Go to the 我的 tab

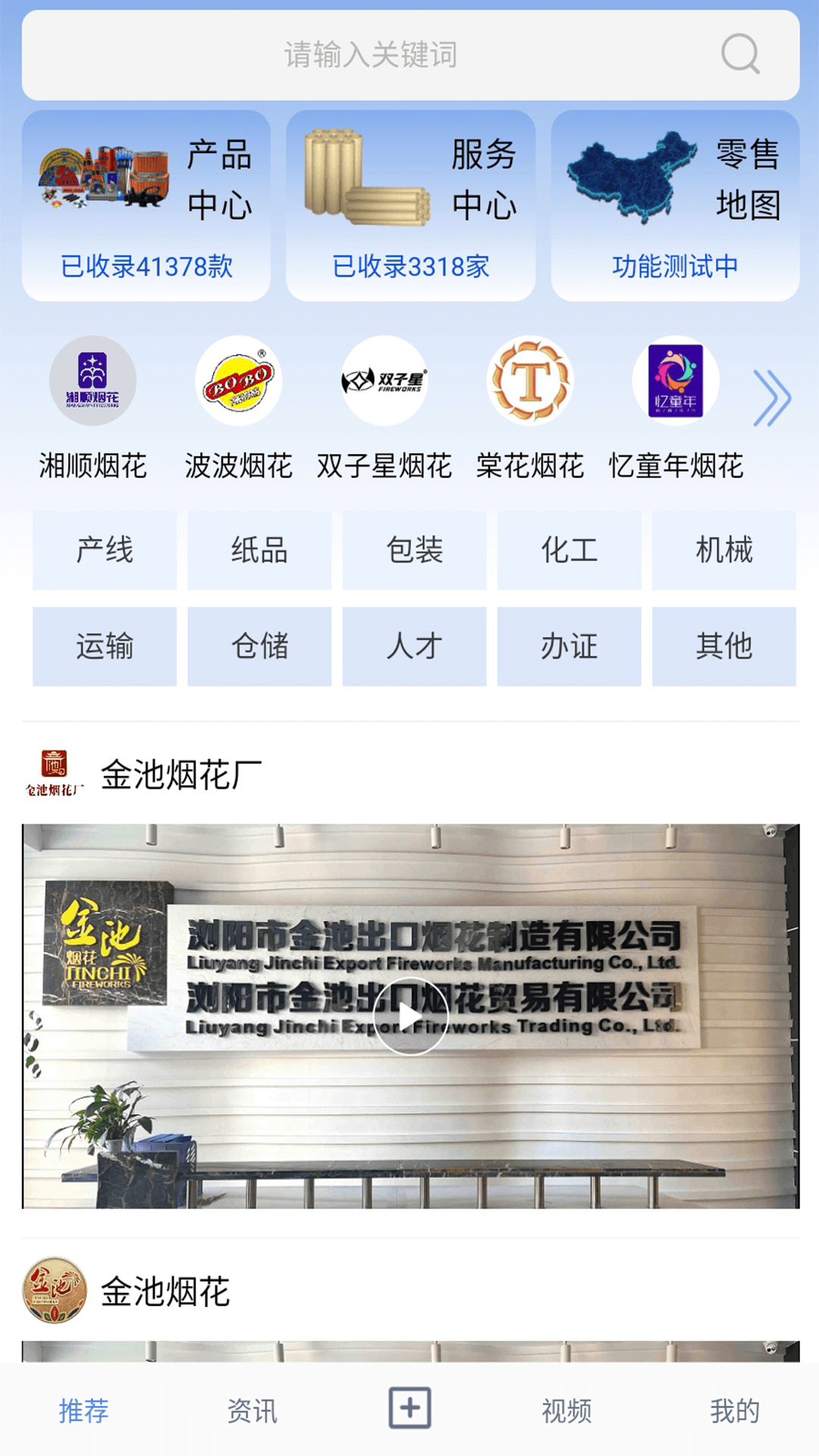734,1410
